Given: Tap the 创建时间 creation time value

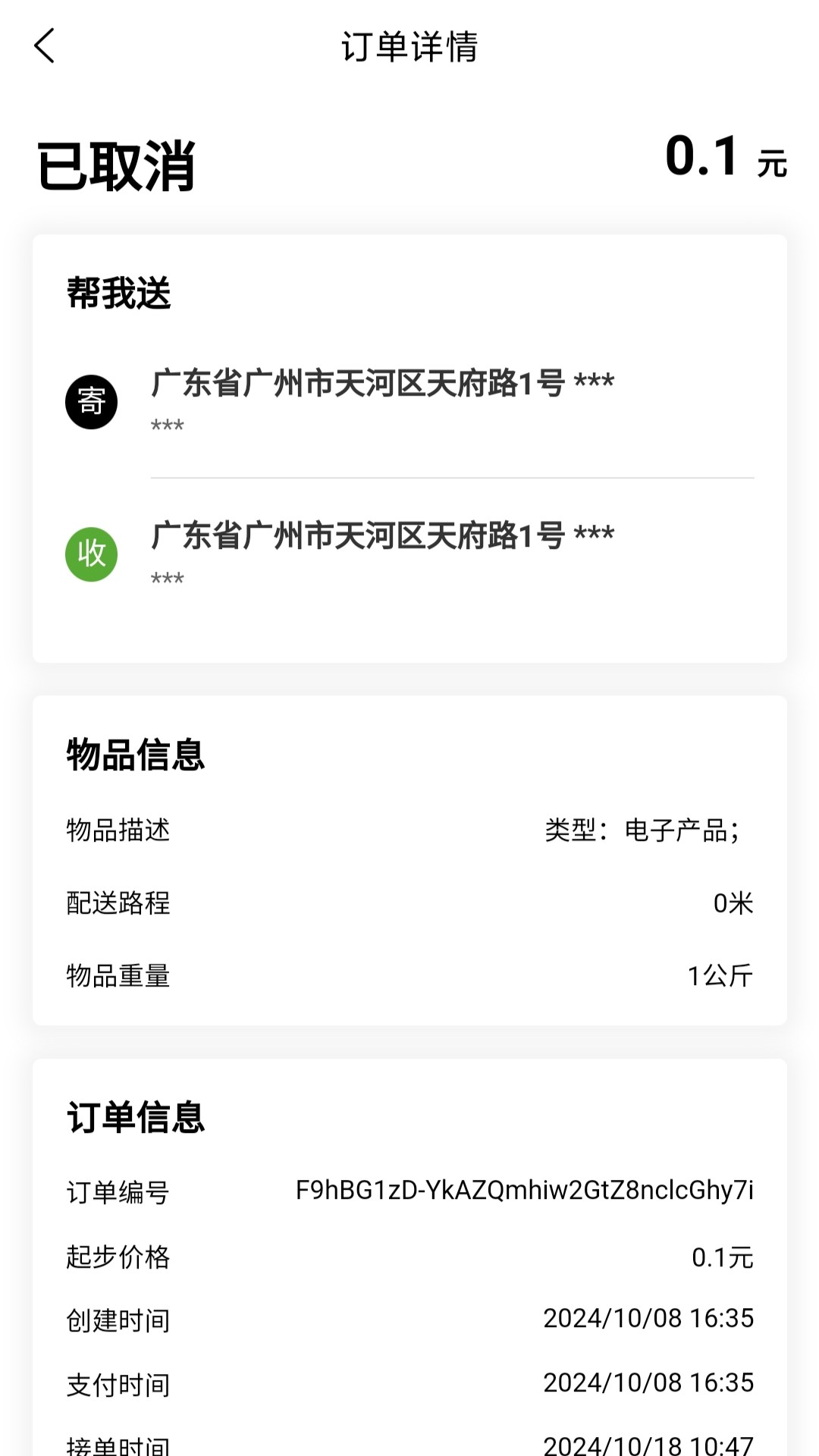Looking at the screenshot, I should [648, 1319].
